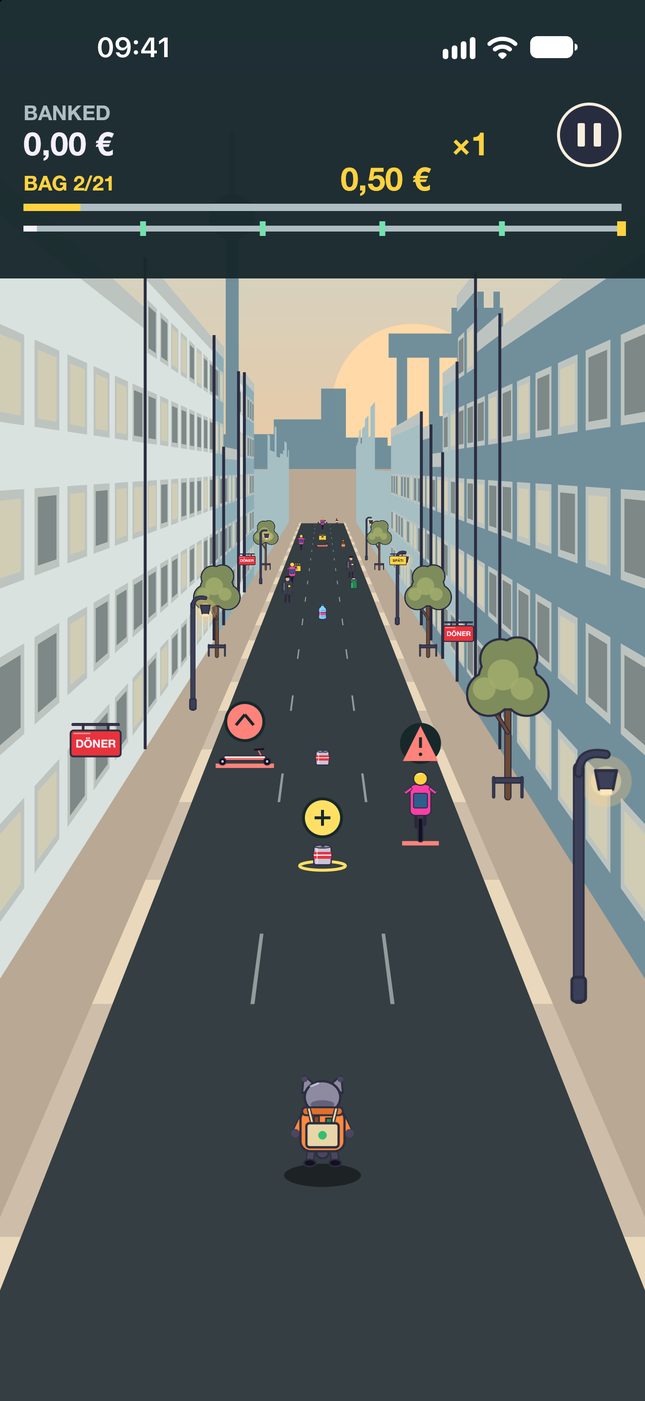This screenshot has width=645, height=1401.
Task: Pause the game
Action: pos(589,134)
